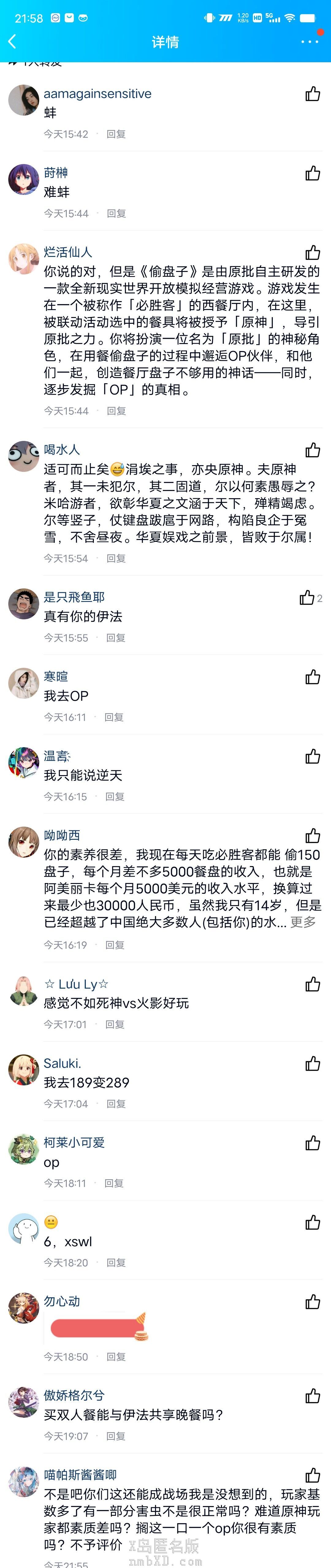This screenshot has width=331, height=1568.
Task: Expand 呦呦西's comment with 更多
Action: point(303,922)
